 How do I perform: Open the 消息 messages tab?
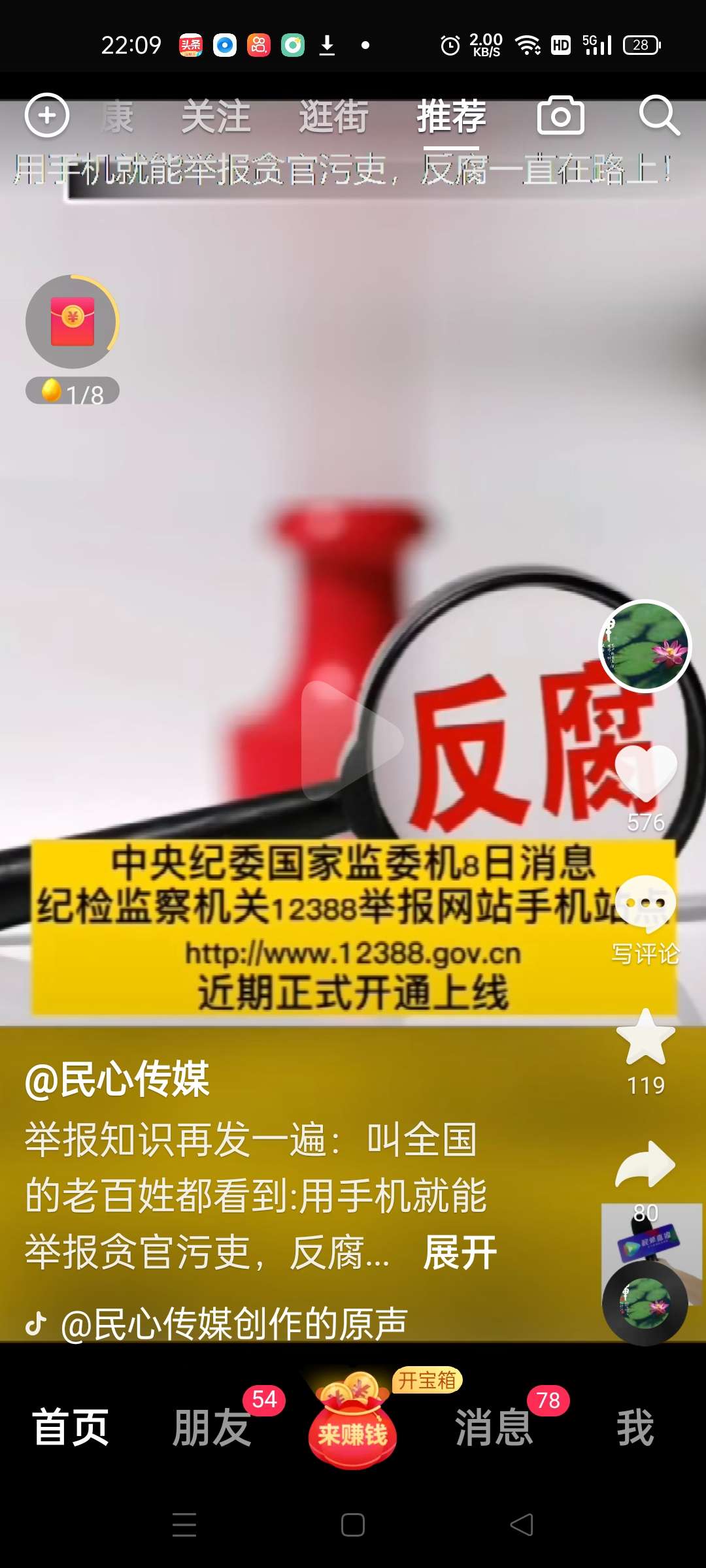[494, 1428]
